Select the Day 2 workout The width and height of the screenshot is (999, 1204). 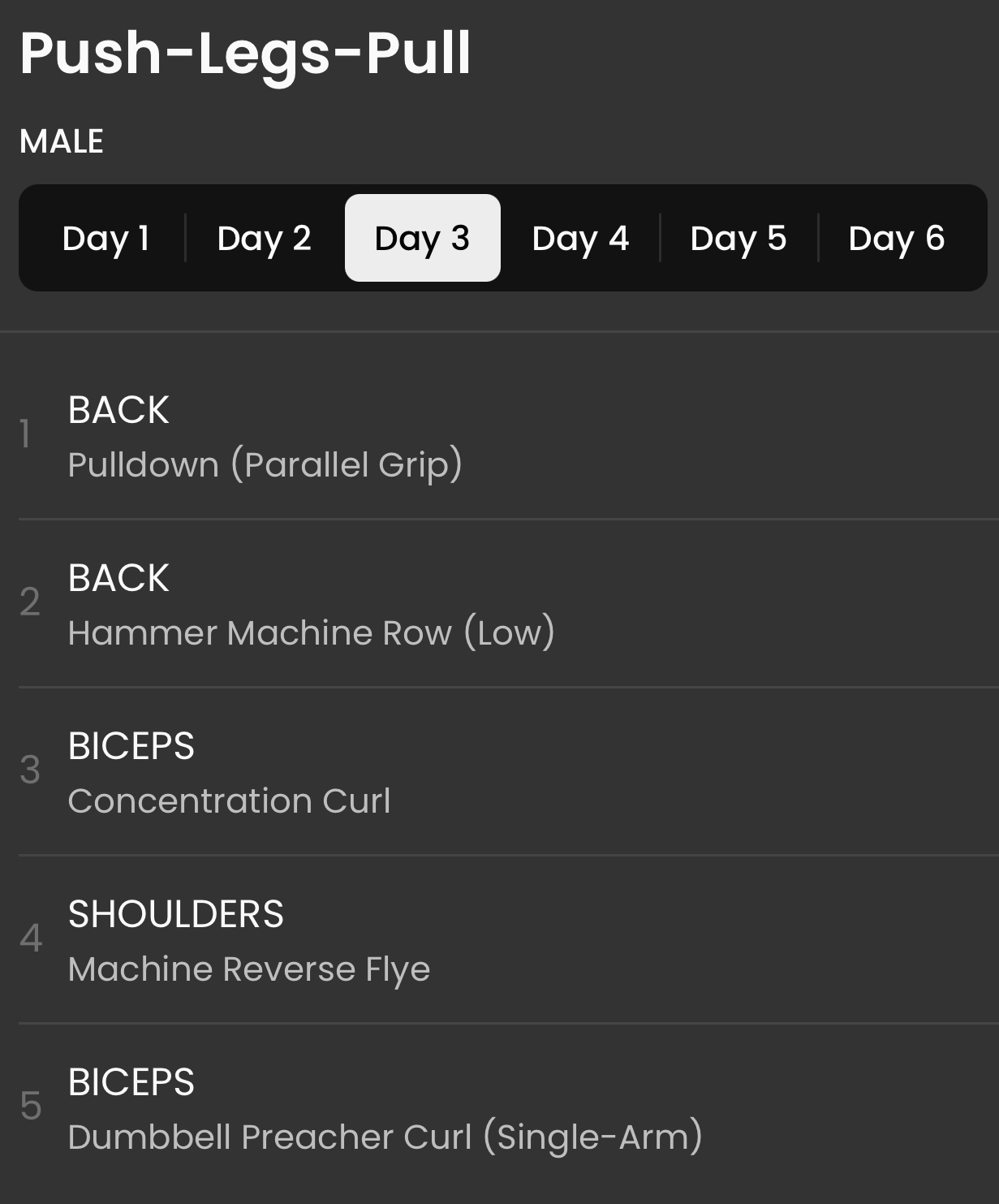point(264,238)
